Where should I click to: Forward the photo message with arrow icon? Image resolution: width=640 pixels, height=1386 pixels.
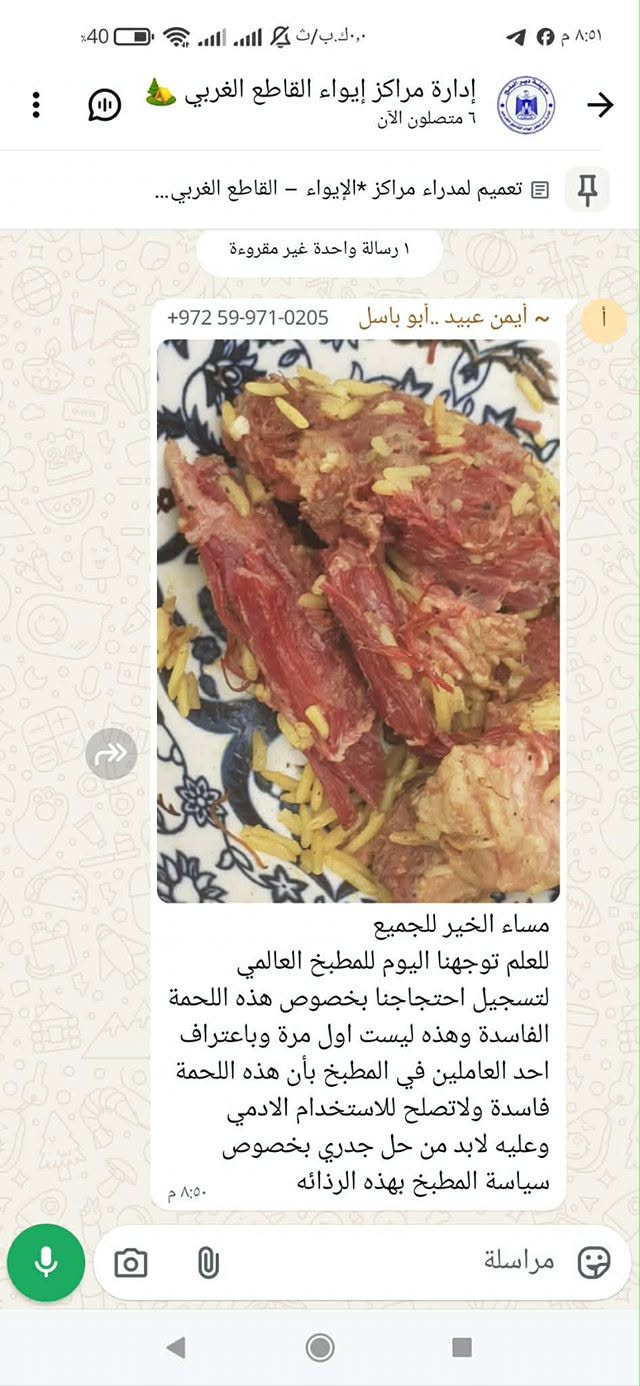(111, 754)
